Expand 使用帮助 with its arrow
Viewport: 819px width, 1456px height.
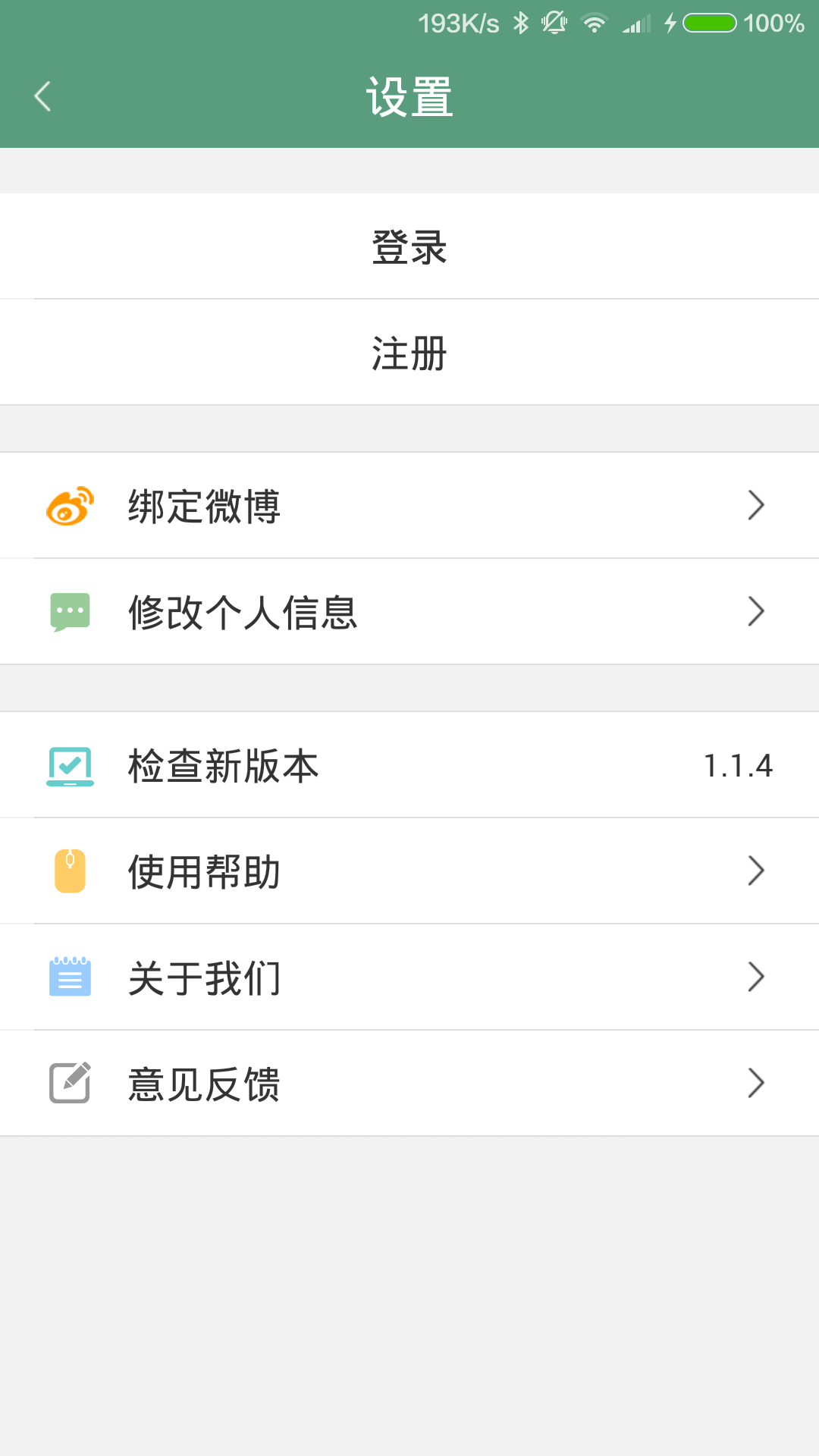755,871
